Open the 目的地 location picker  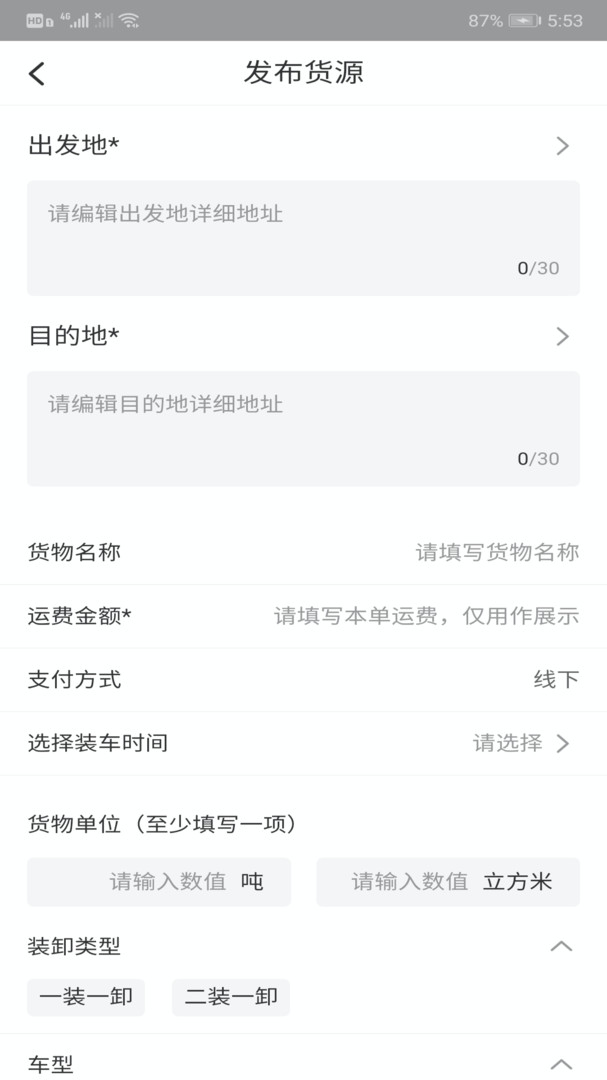pyautogui.click(x=562, y=336)
